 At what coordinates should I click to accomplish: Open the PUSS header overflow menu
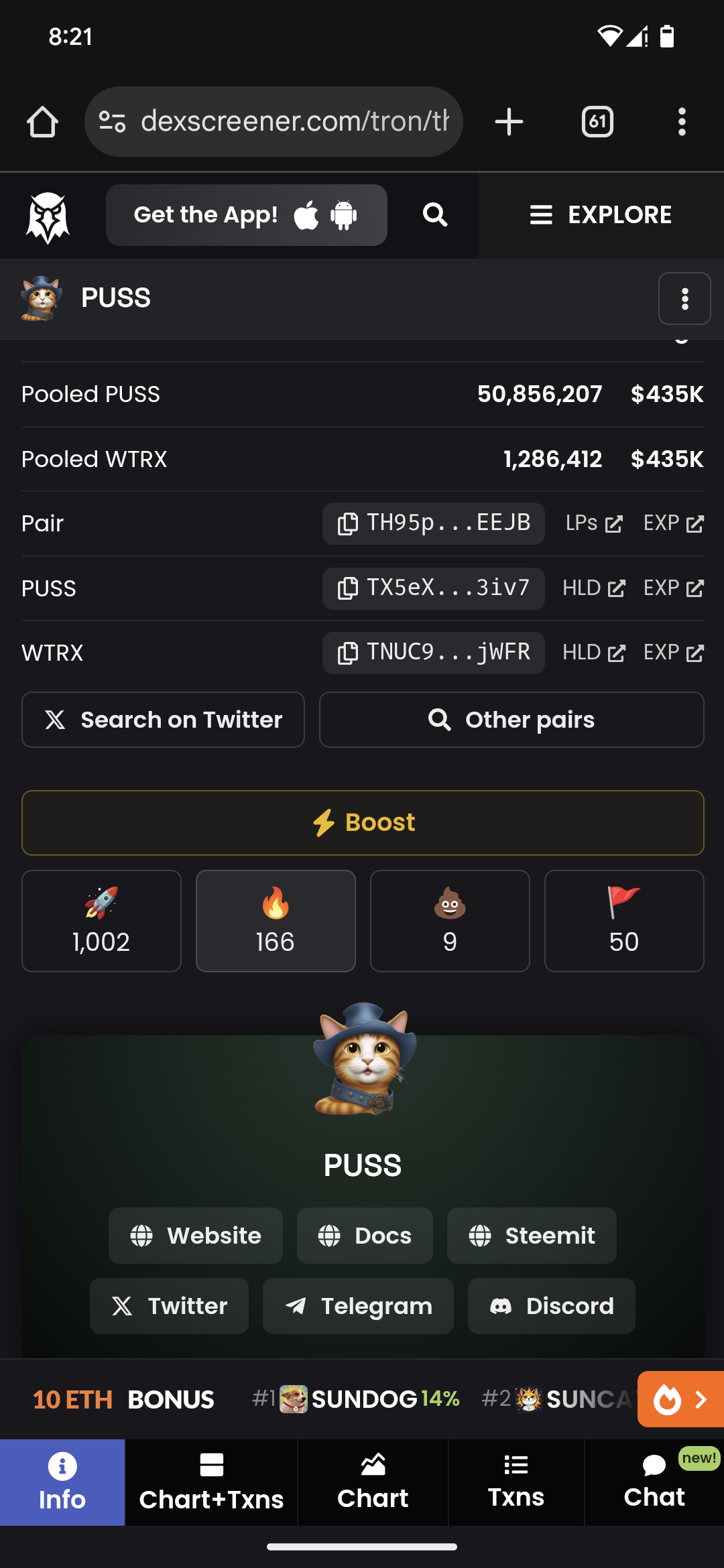pyautogui.click(x=684, y=299)
